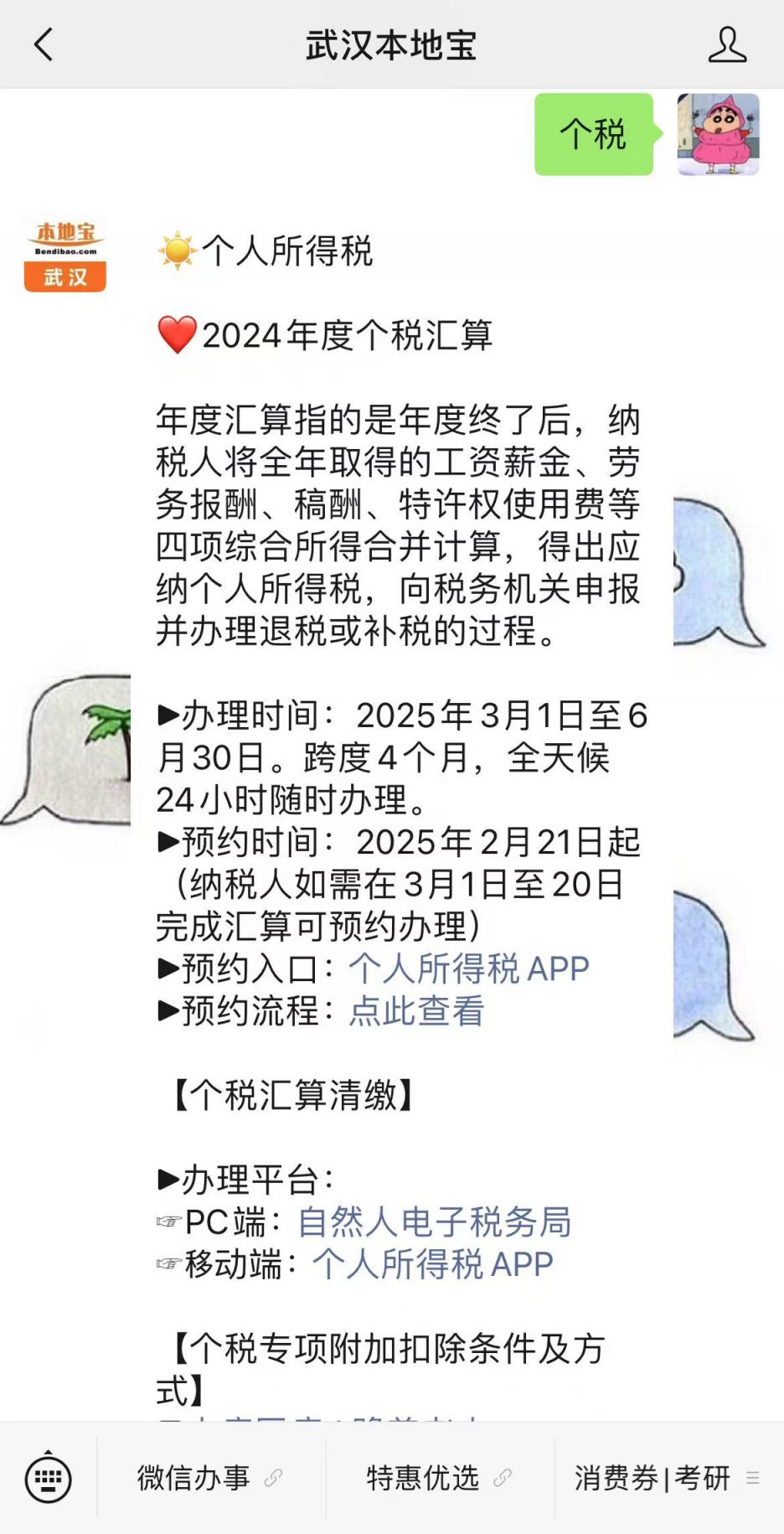784x1534 pixels.
Task: Open the 微信办事 menu
Action: [211, 1478]
